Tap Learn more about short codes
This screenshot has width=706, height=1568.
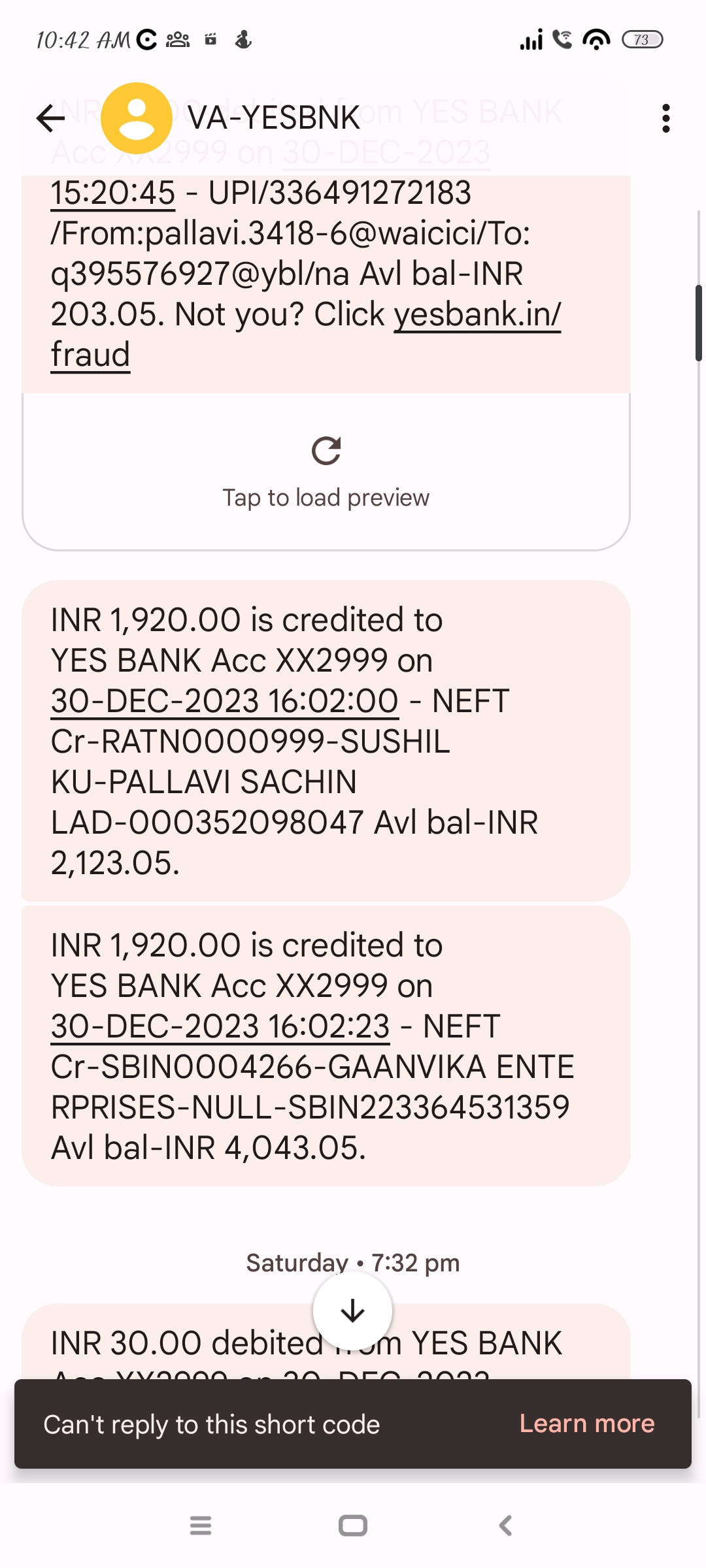point(586,1424)
